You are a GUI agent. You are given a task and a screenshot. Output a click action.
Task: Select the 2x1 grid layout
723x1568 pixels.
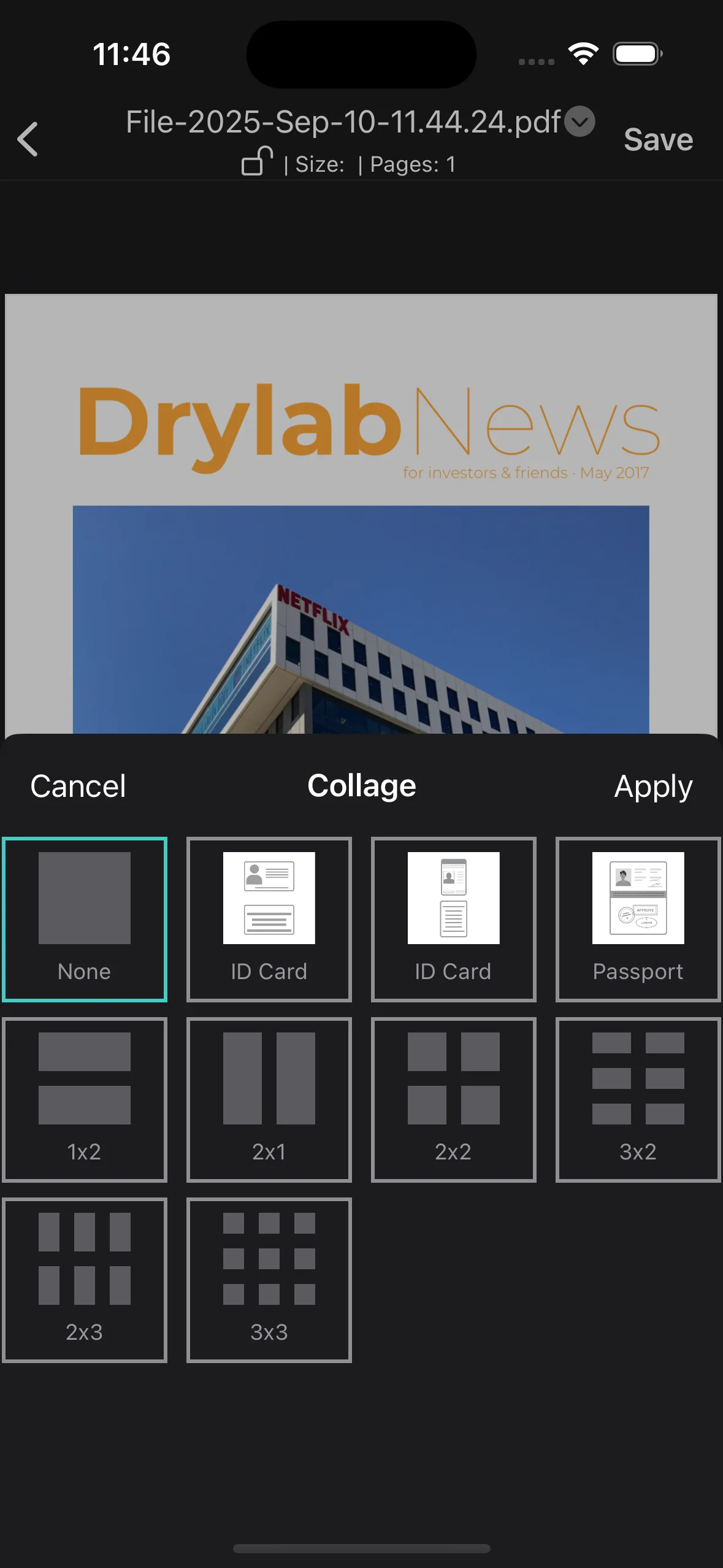pos(269,1100)
